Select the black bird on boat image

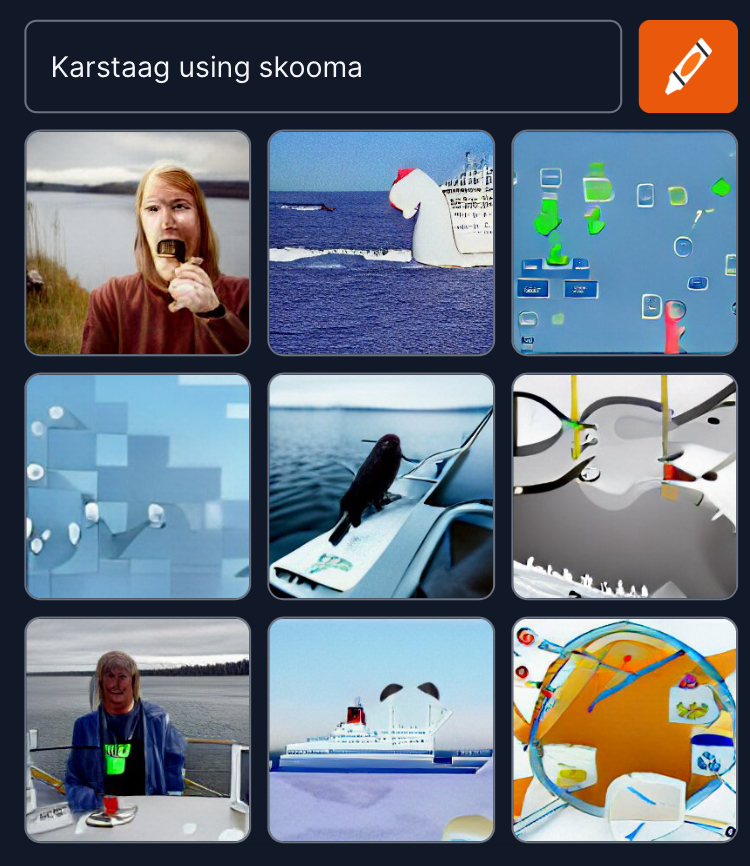[381, 487]
